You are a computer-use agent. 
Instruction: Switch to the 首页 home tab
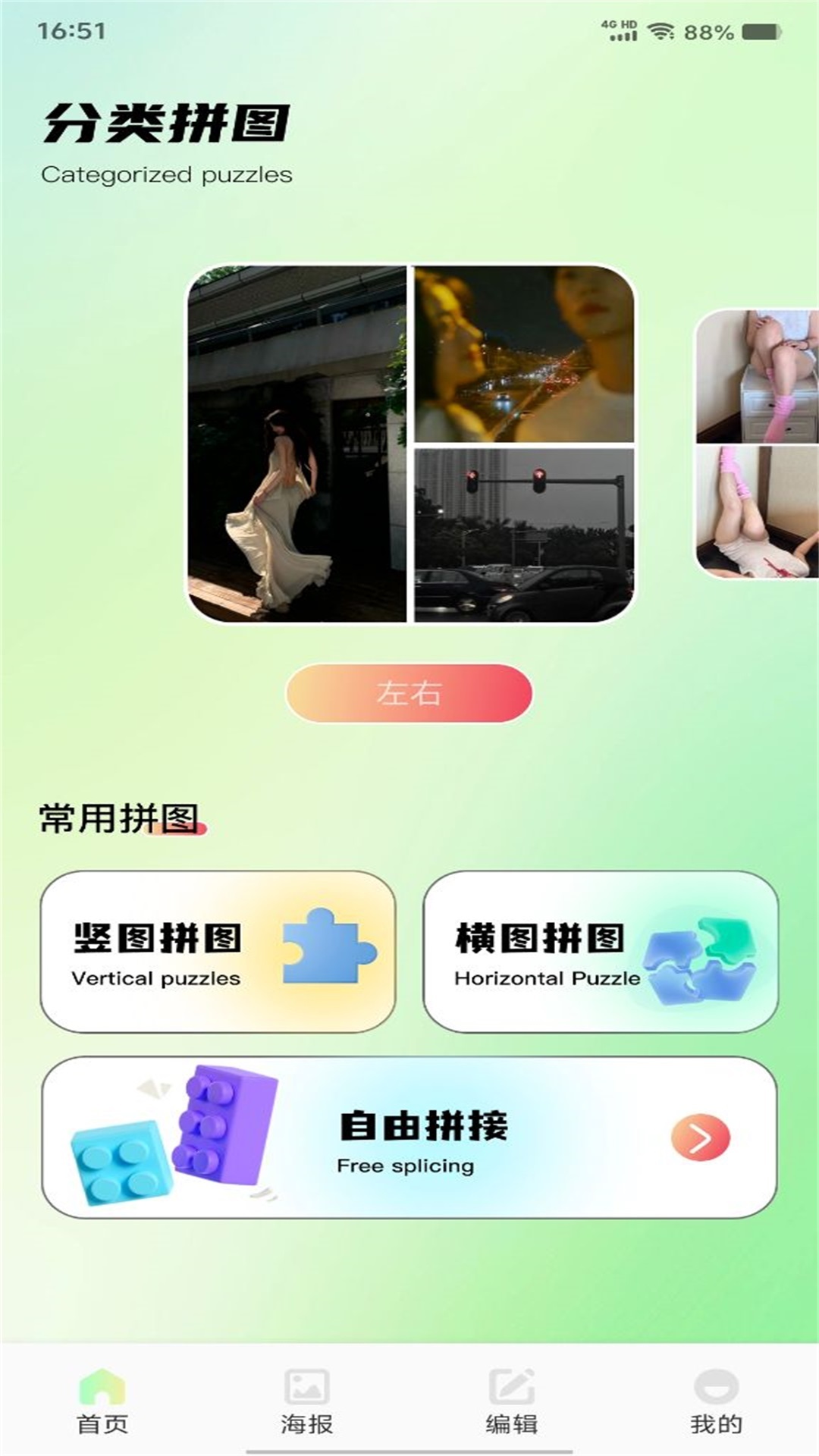point(102,1401)
